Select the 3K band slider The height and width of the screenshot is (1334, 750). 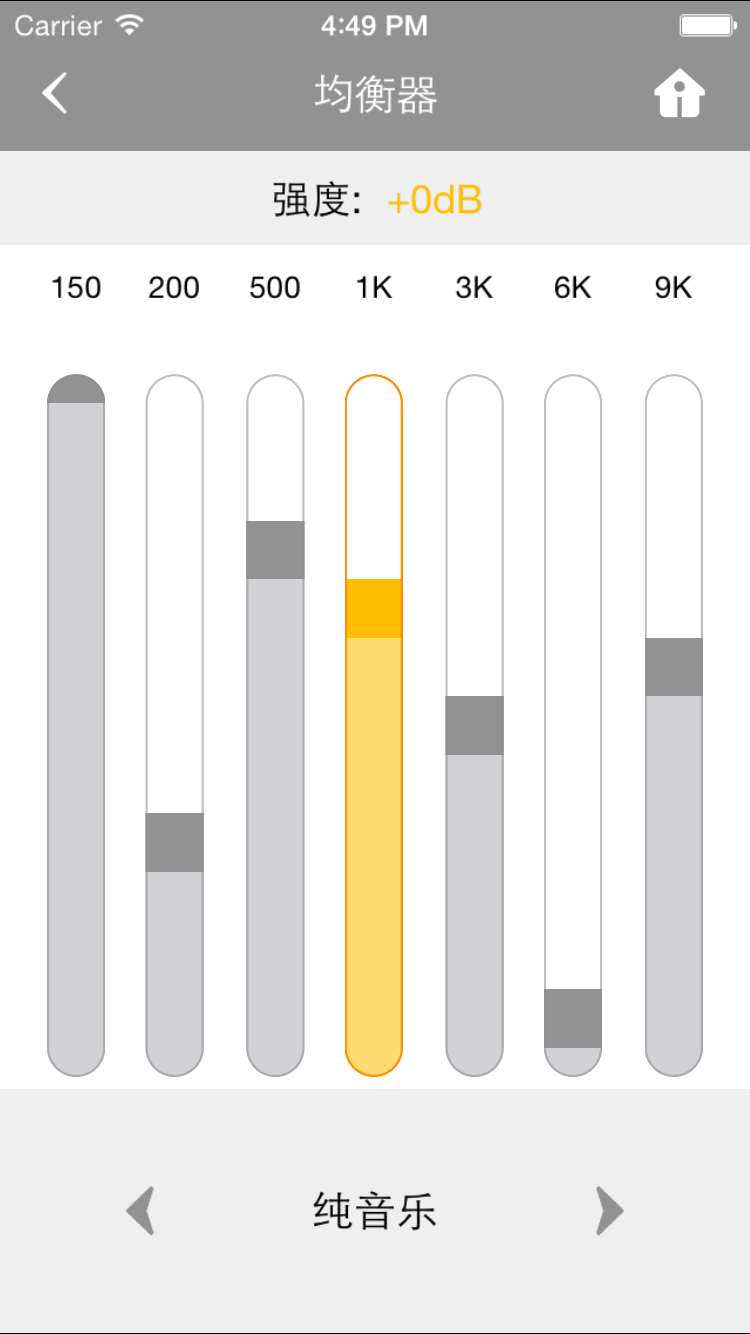(474, 725)
